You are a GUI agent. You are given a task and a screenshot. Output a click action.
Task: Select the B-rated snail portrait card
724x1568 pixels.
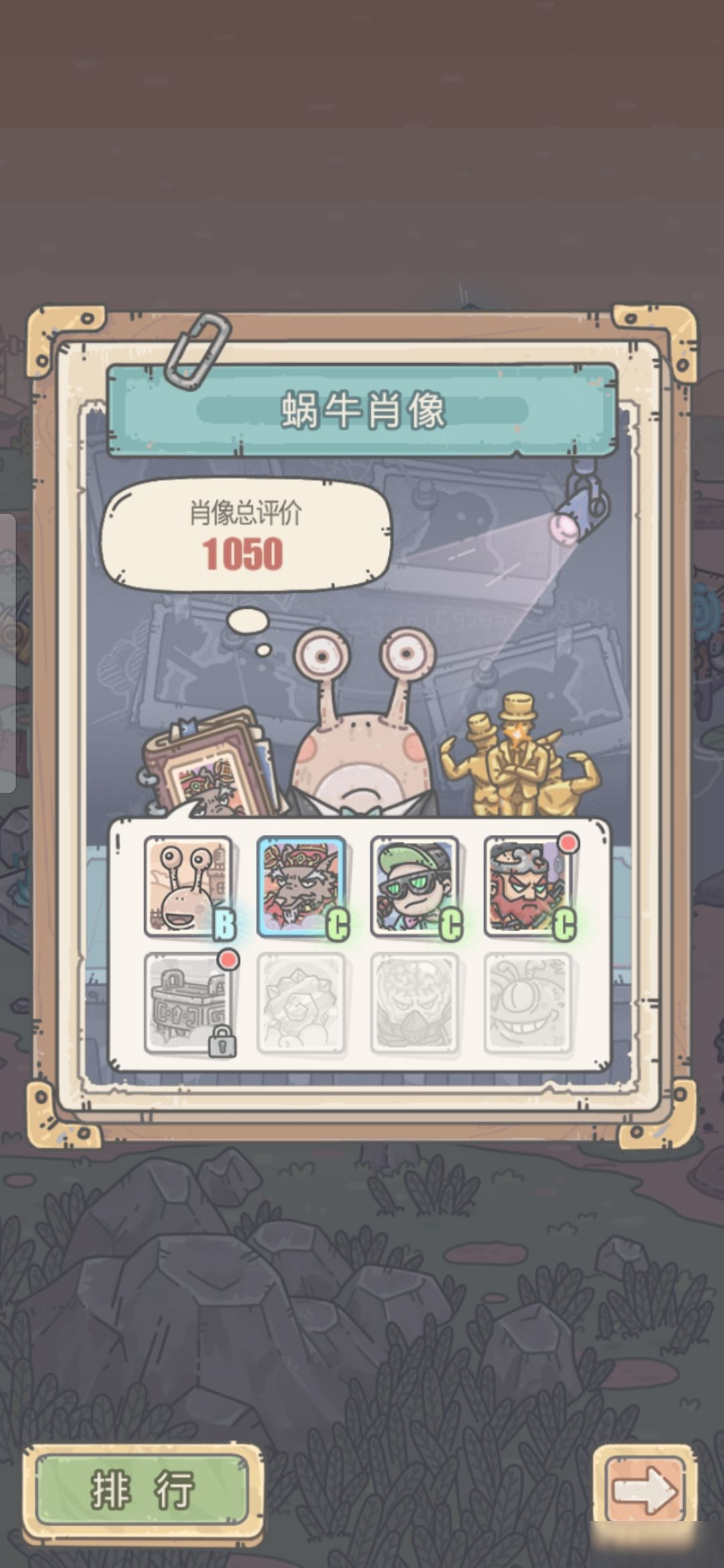(x=188, y=887)
